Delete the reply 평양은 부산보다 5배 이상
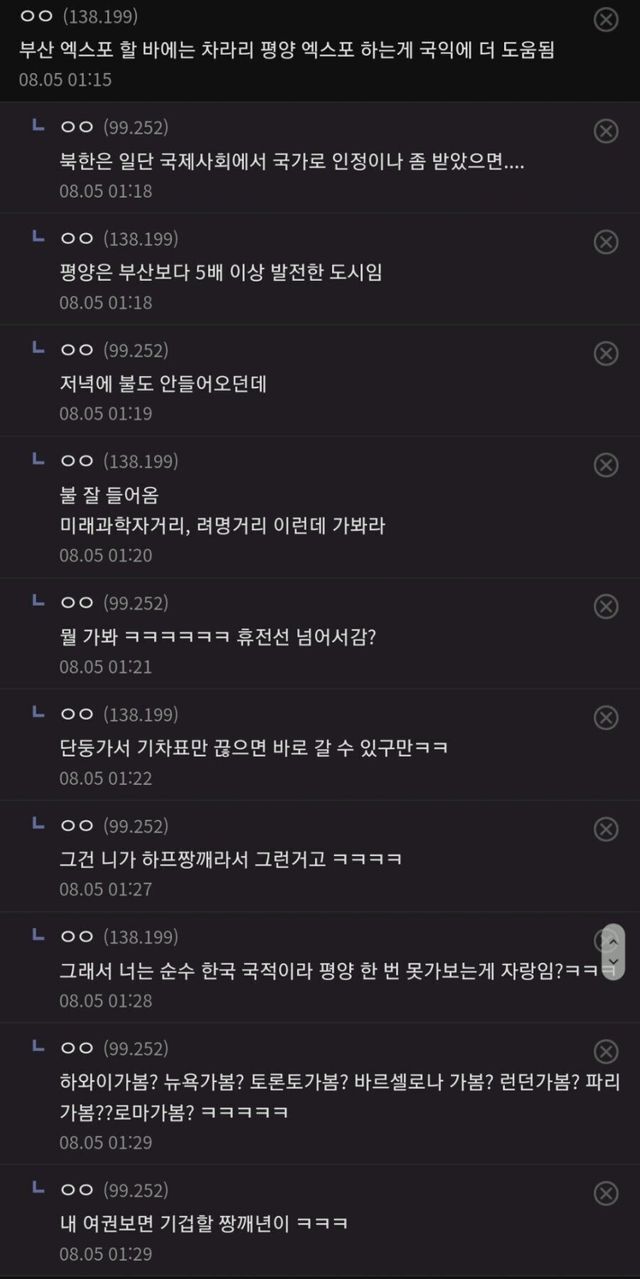640x1279 pixels. (x=605, y=241)
